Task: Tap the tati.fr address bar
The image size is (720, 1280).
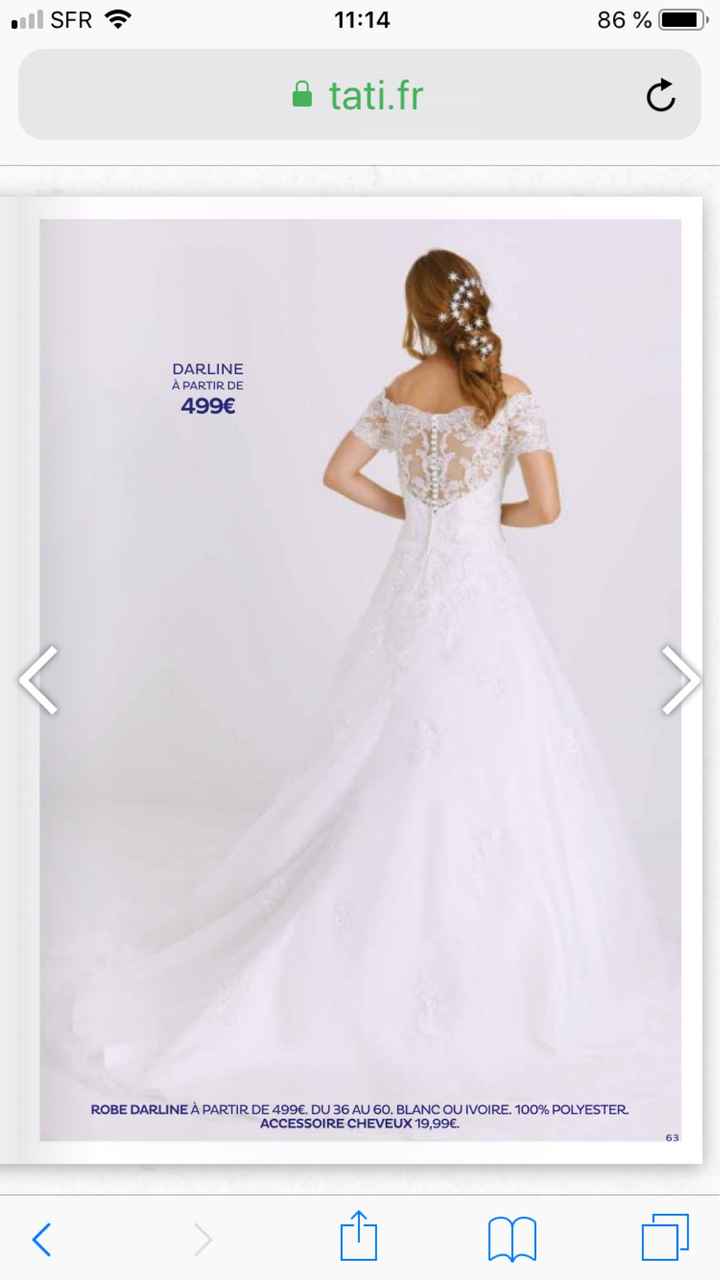Action: tap(358, 96)
